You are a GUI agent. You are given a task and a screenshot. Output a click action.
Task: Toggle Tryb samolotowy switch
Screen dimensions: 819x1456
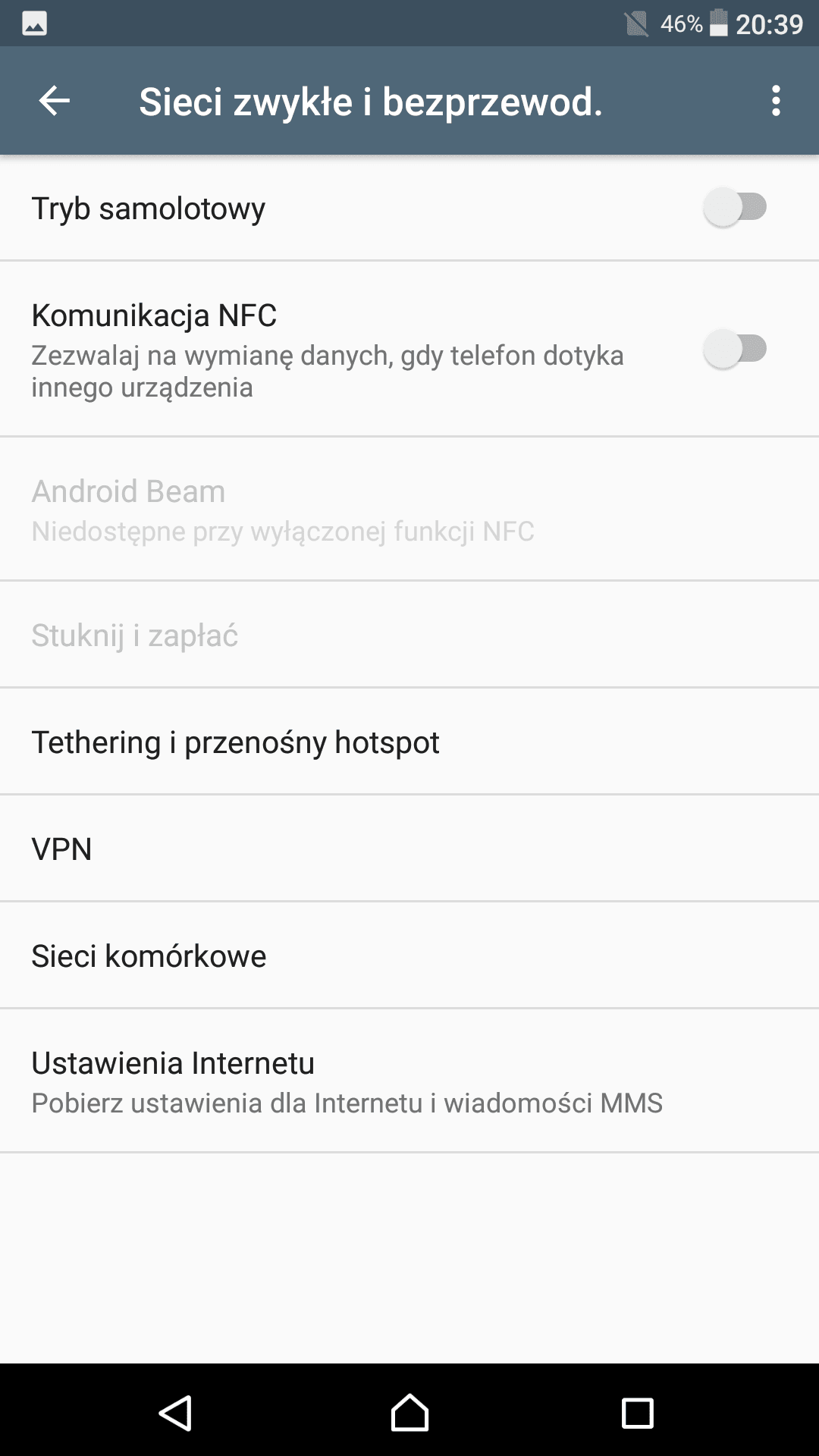735,207
